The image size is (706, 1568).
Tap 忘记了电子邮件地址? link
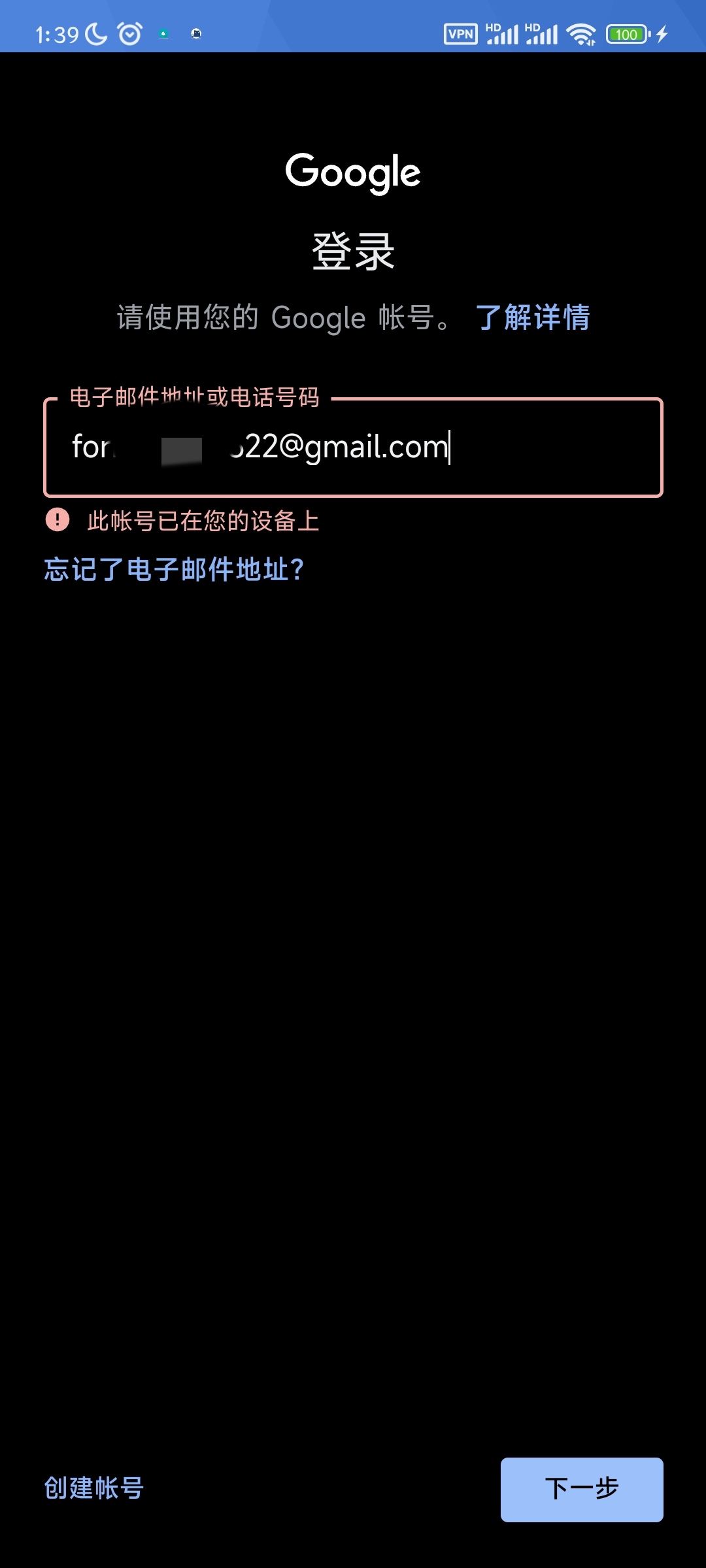(x=174, y=569)
